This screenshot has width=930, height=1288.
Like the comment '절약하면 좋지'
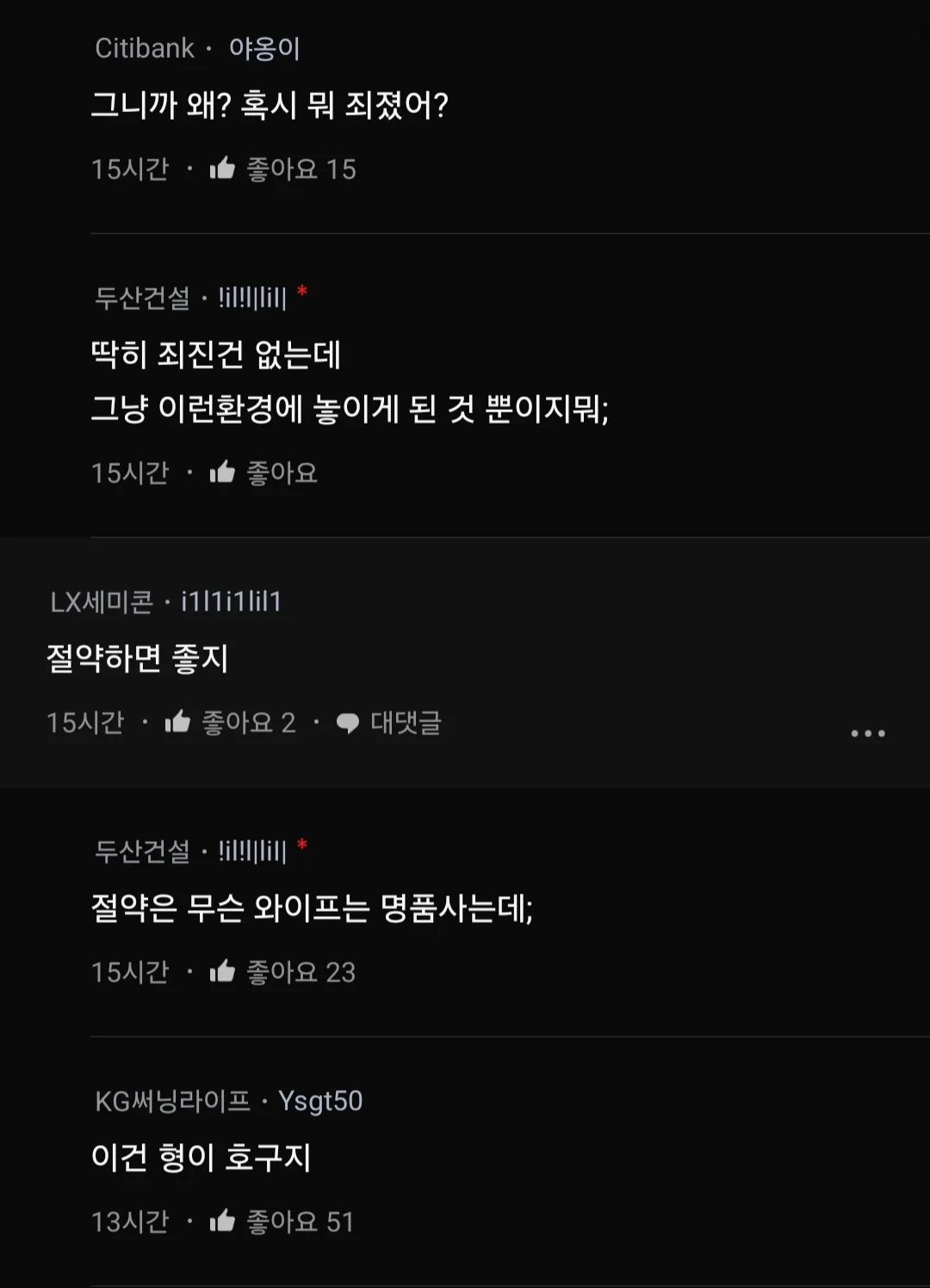click(178, 722)
